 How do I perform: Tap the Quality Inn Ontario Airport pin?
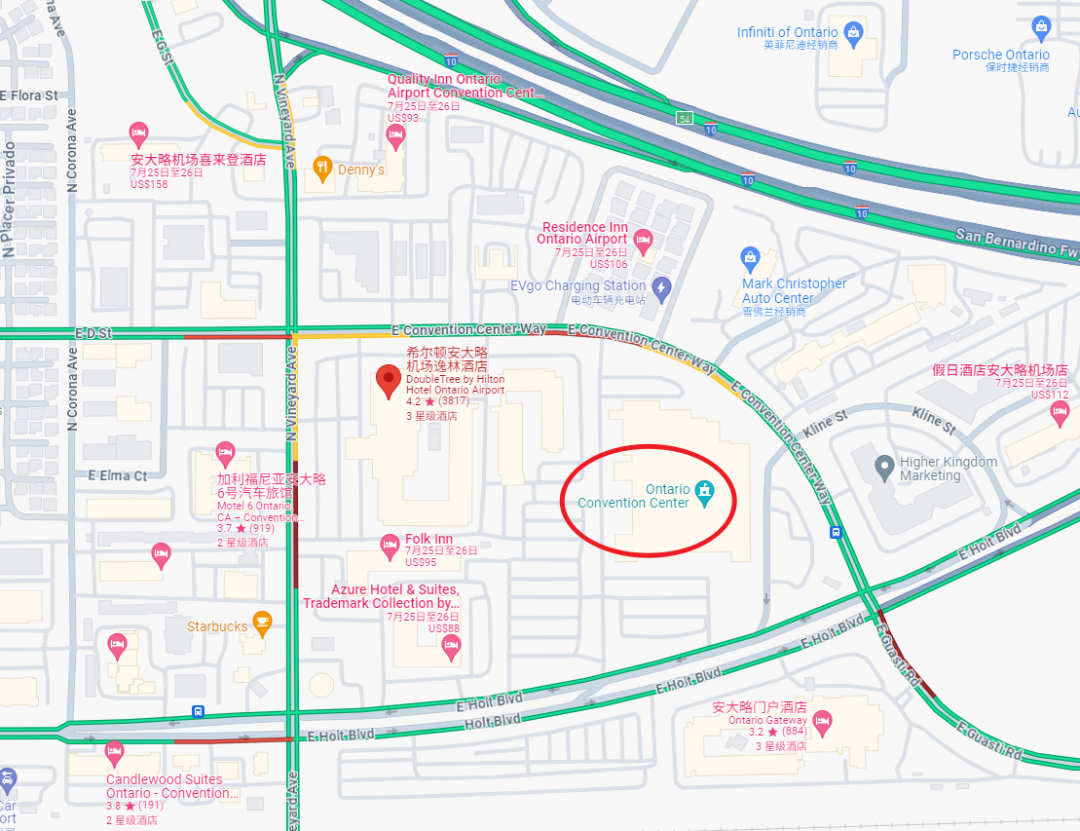[396, 135]
